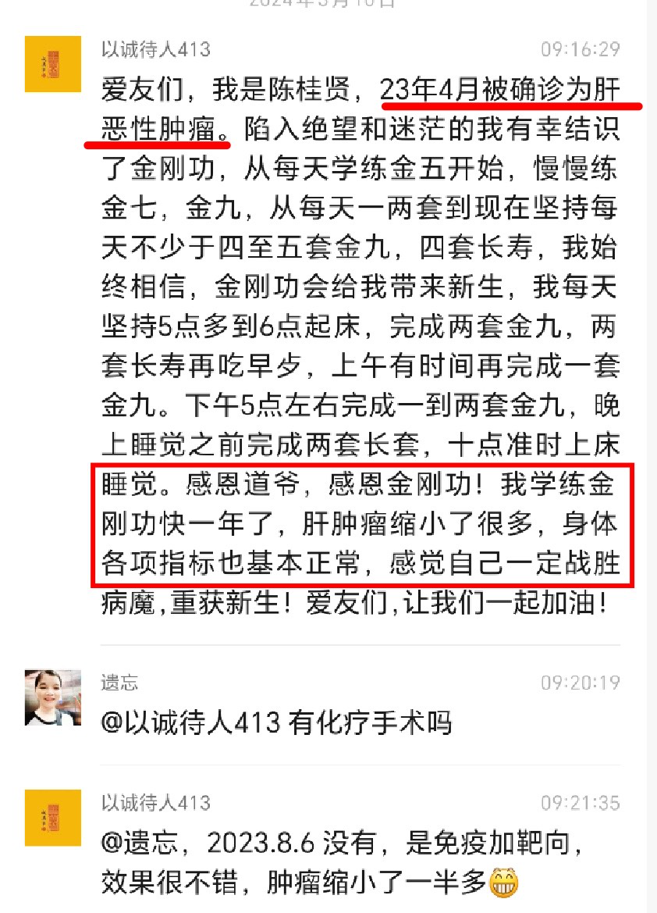Viewport: 657px width, 913px height.
Task: Open 遗忘's profile avatar
Action: point(53,697)
